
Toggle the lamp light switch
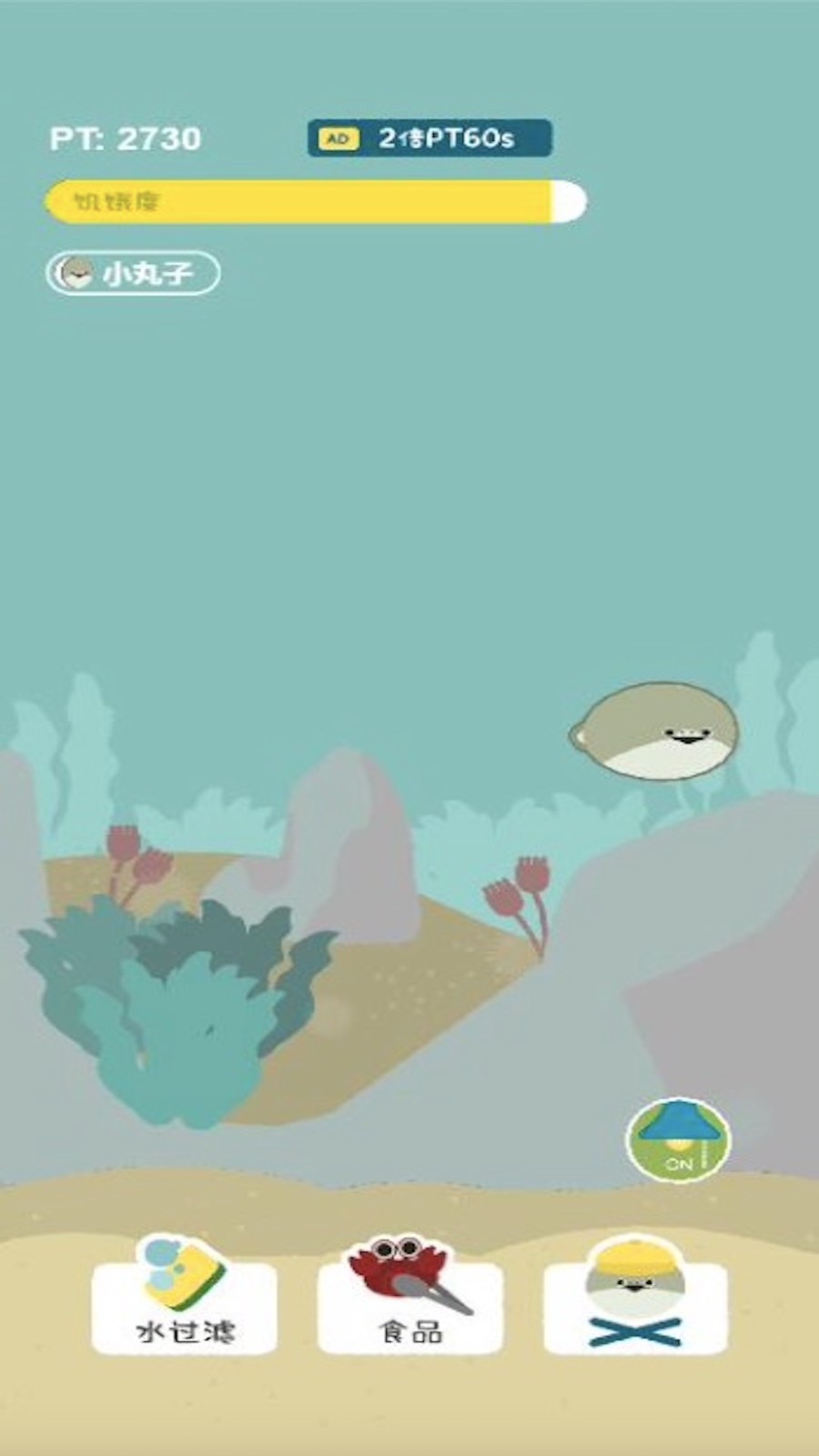[x=678, y=1139]
